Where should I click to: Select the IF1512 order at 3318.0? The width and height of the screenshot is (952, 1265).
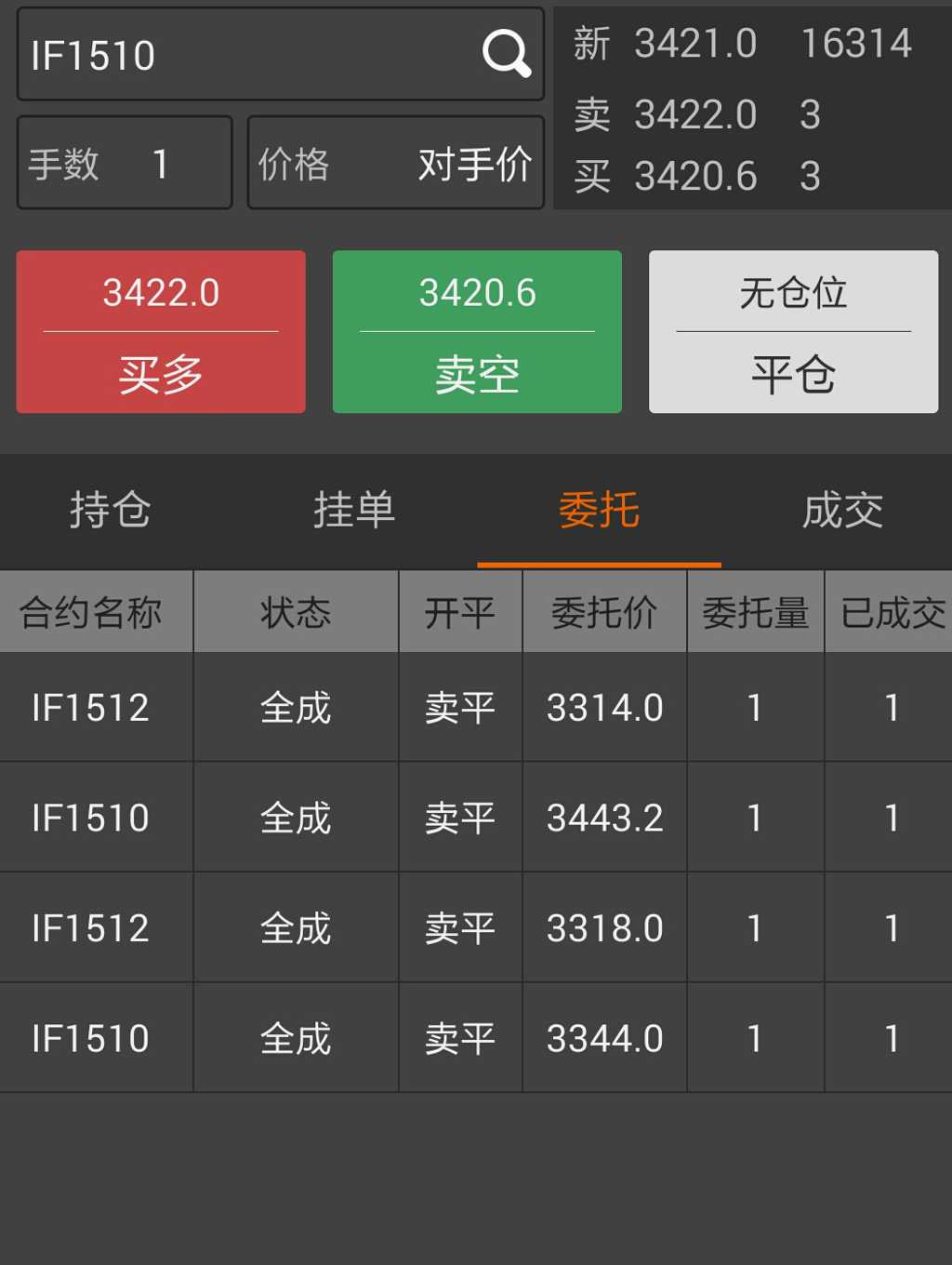coord(476,927)
